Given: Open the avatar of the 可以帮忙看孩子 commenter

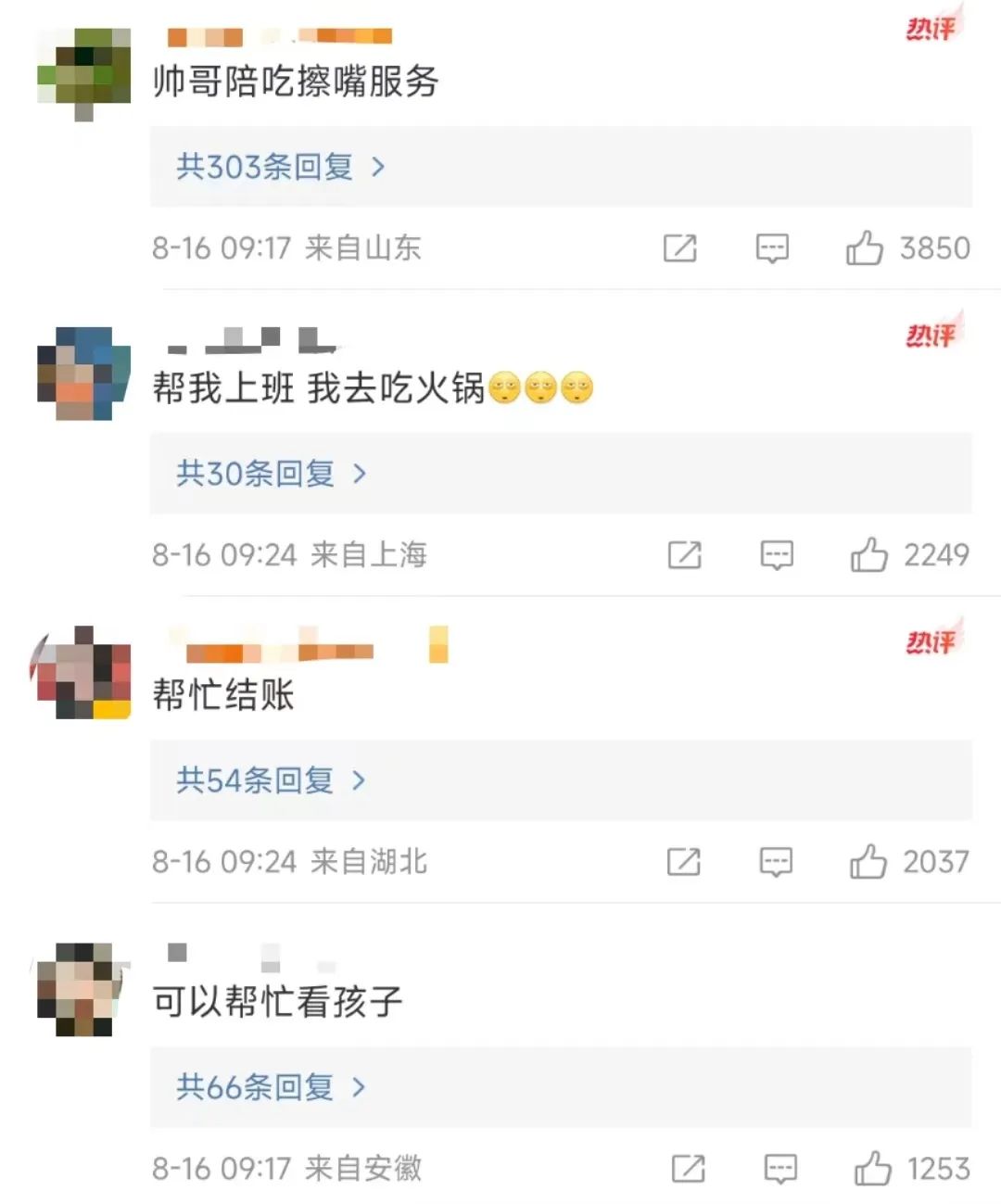Looking at the screenshot, I should coord(82,989).
